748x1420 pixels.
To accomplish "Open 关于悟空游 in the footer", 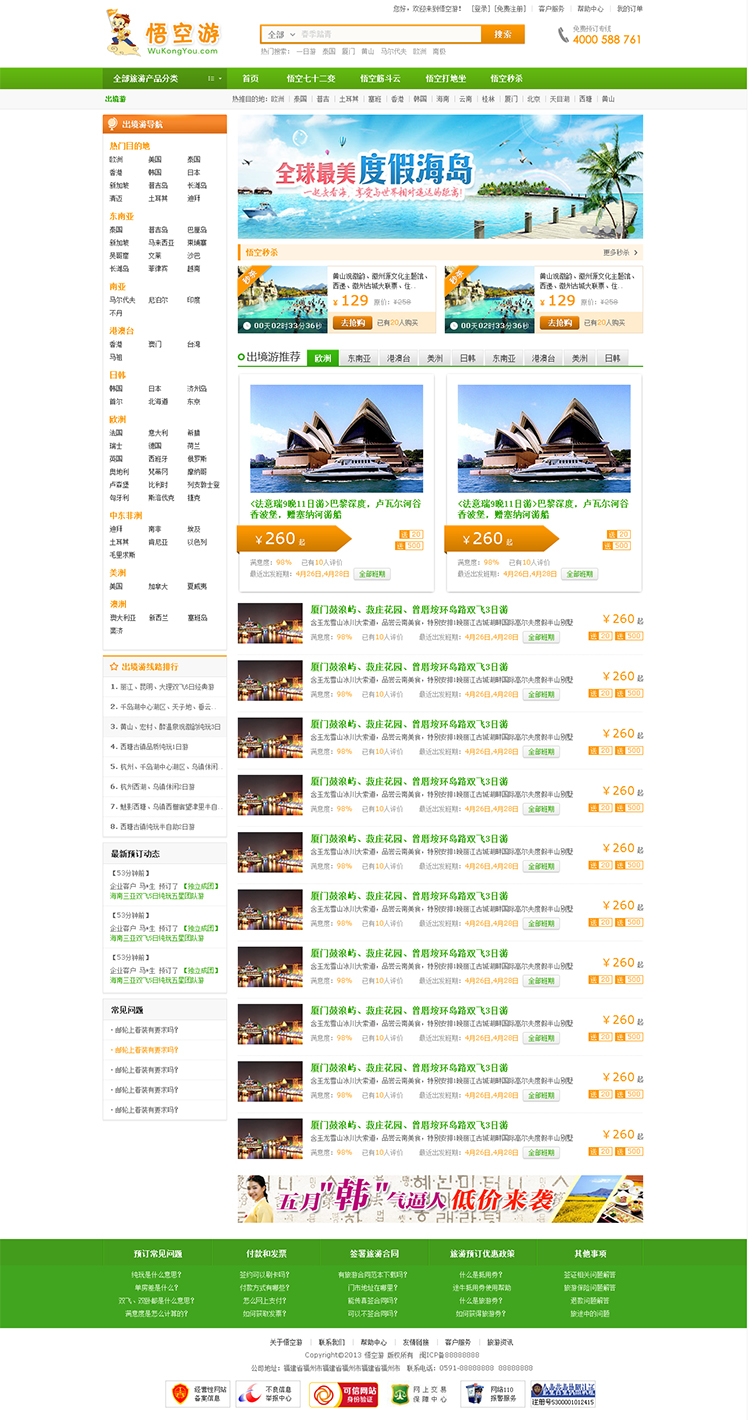I will pyautogui.click(x=286, y=1342).
